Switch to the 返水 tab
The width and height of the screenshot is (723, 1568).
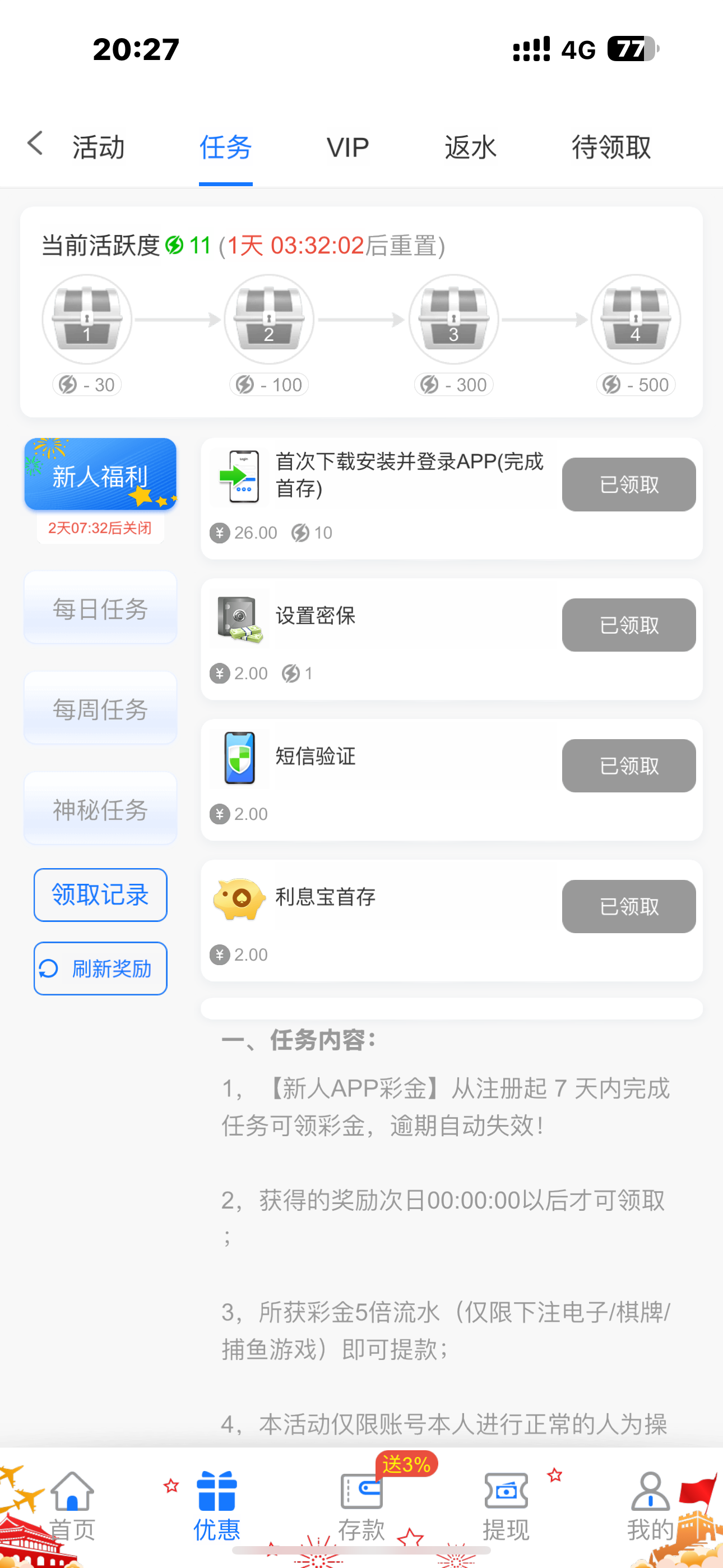pyautogui.click(x=470, y=147)
